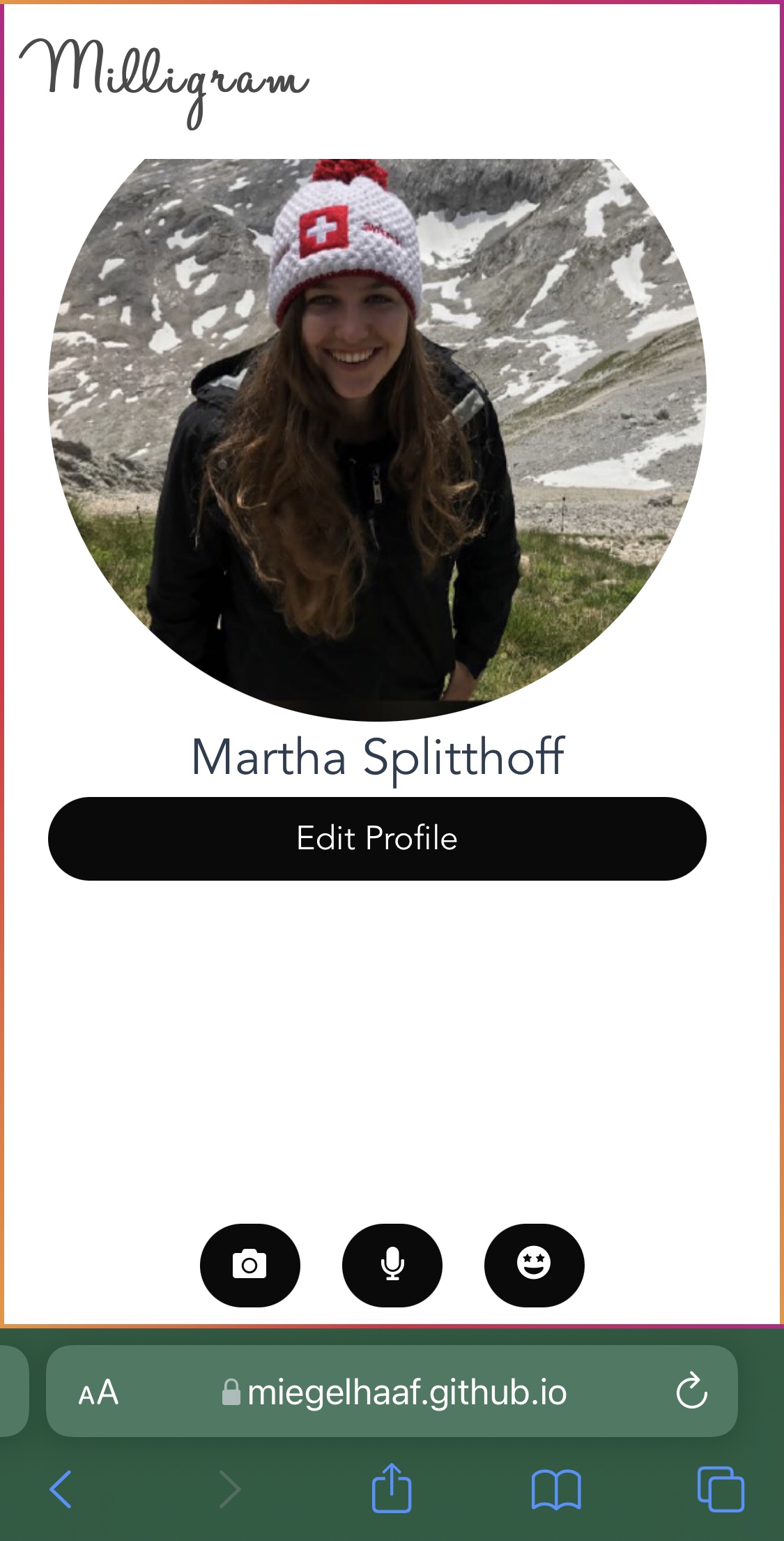Open the AA reader options

[x=98, y=1393]
